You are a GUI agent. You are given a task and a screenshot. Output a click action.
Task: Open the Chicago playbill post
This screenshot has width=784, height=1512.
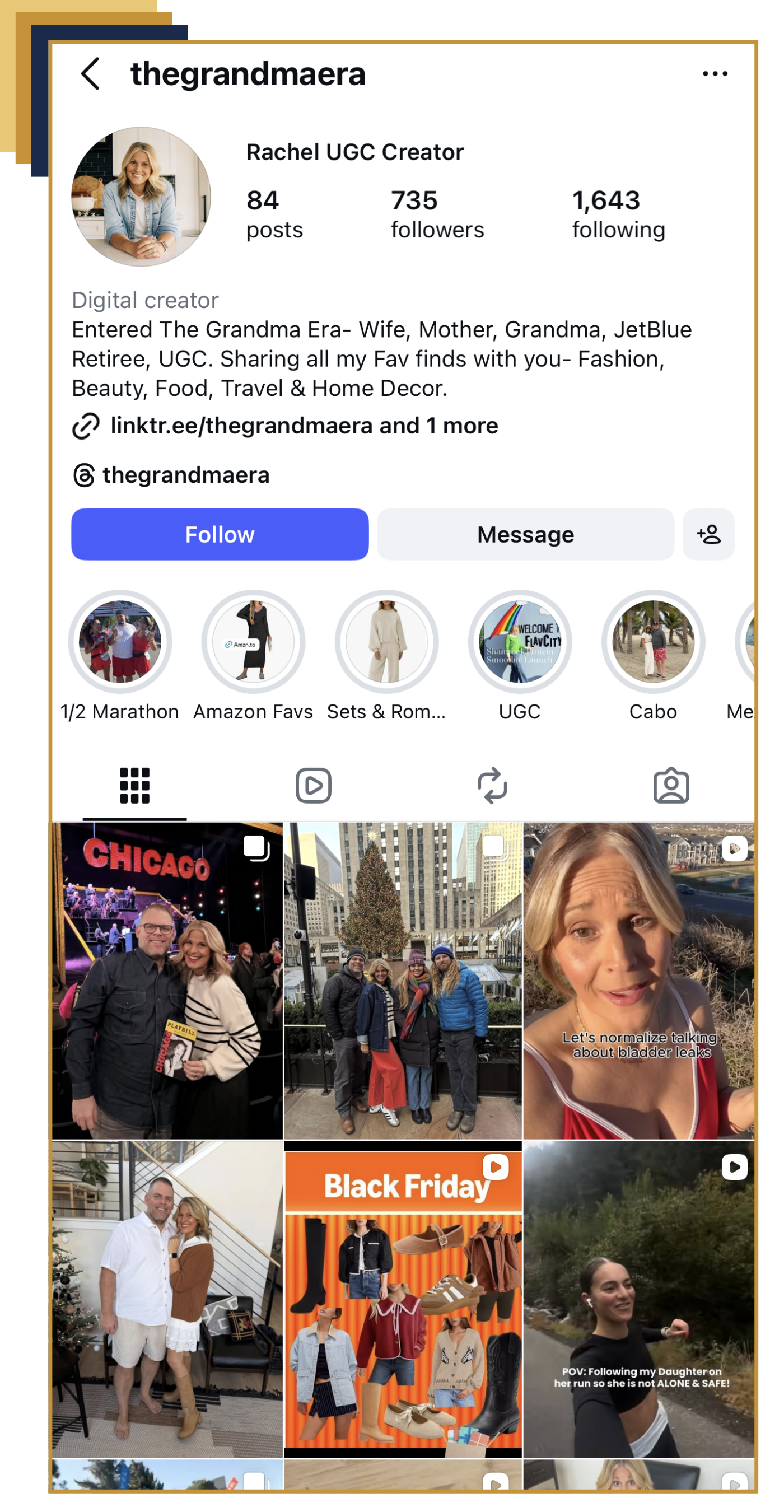tap(167, 980)
